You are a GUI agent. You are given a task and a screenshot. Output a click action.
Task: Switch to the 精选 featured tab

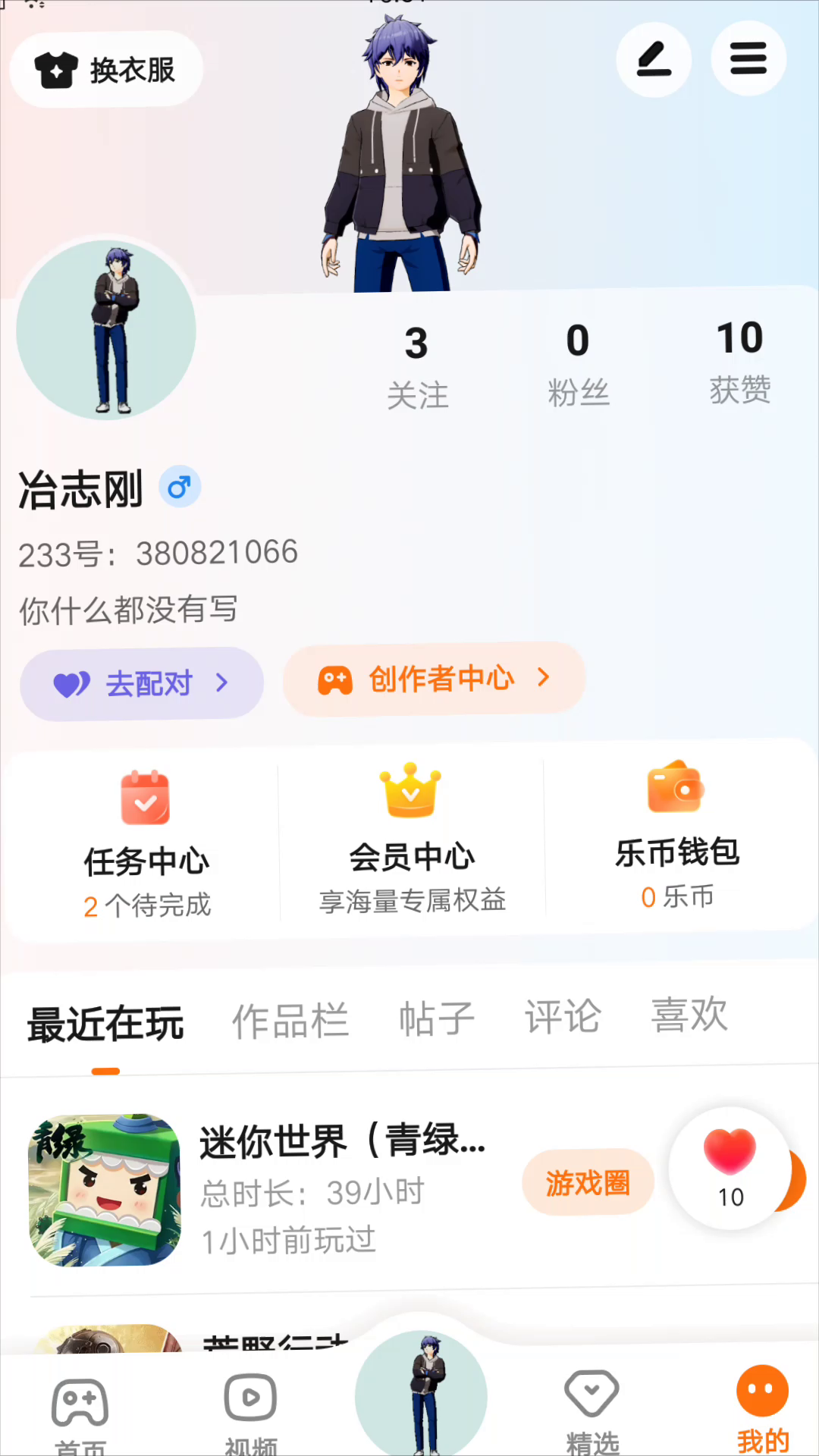tap(592, 1409)
